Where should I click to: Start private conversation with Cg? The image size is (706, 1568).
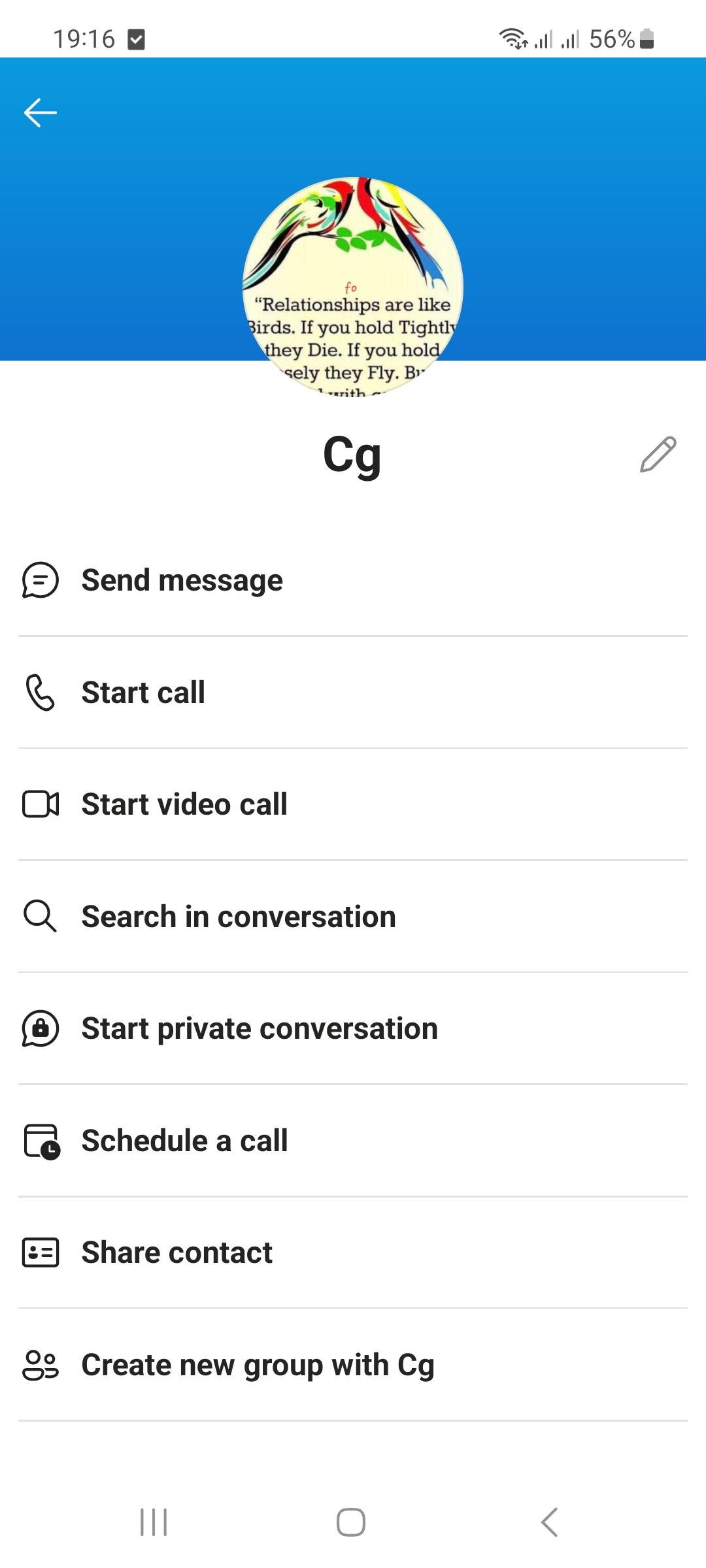pyautogui.click(x=353, y=1028)
